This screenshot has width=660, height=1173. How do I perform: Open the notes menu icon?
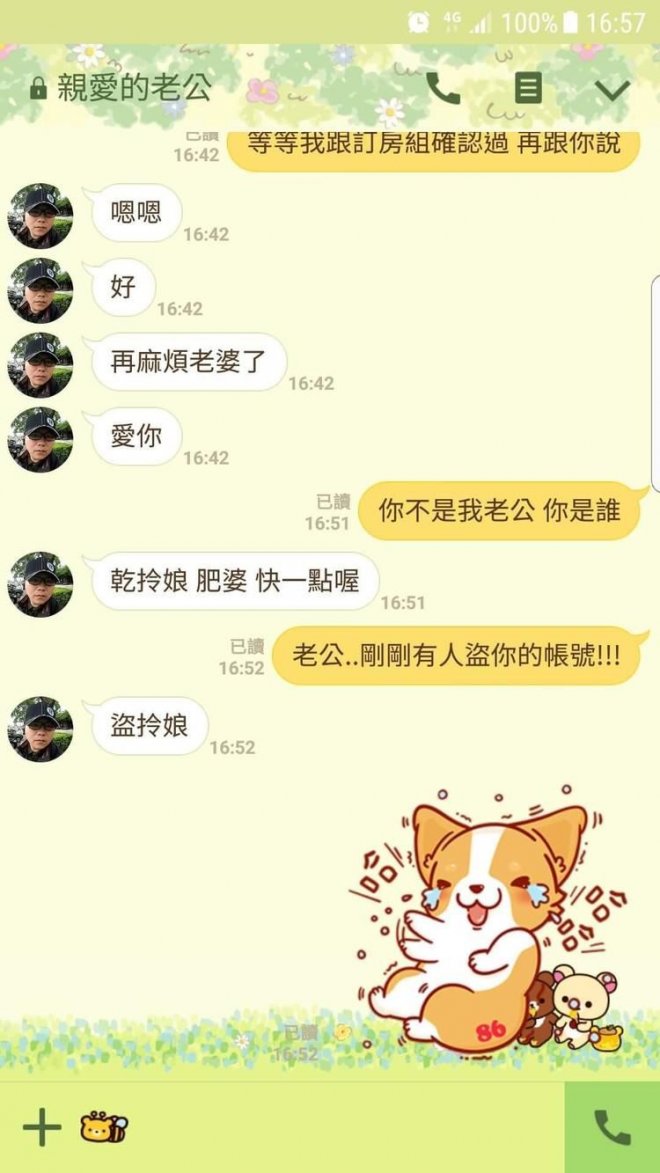point(528,88)
